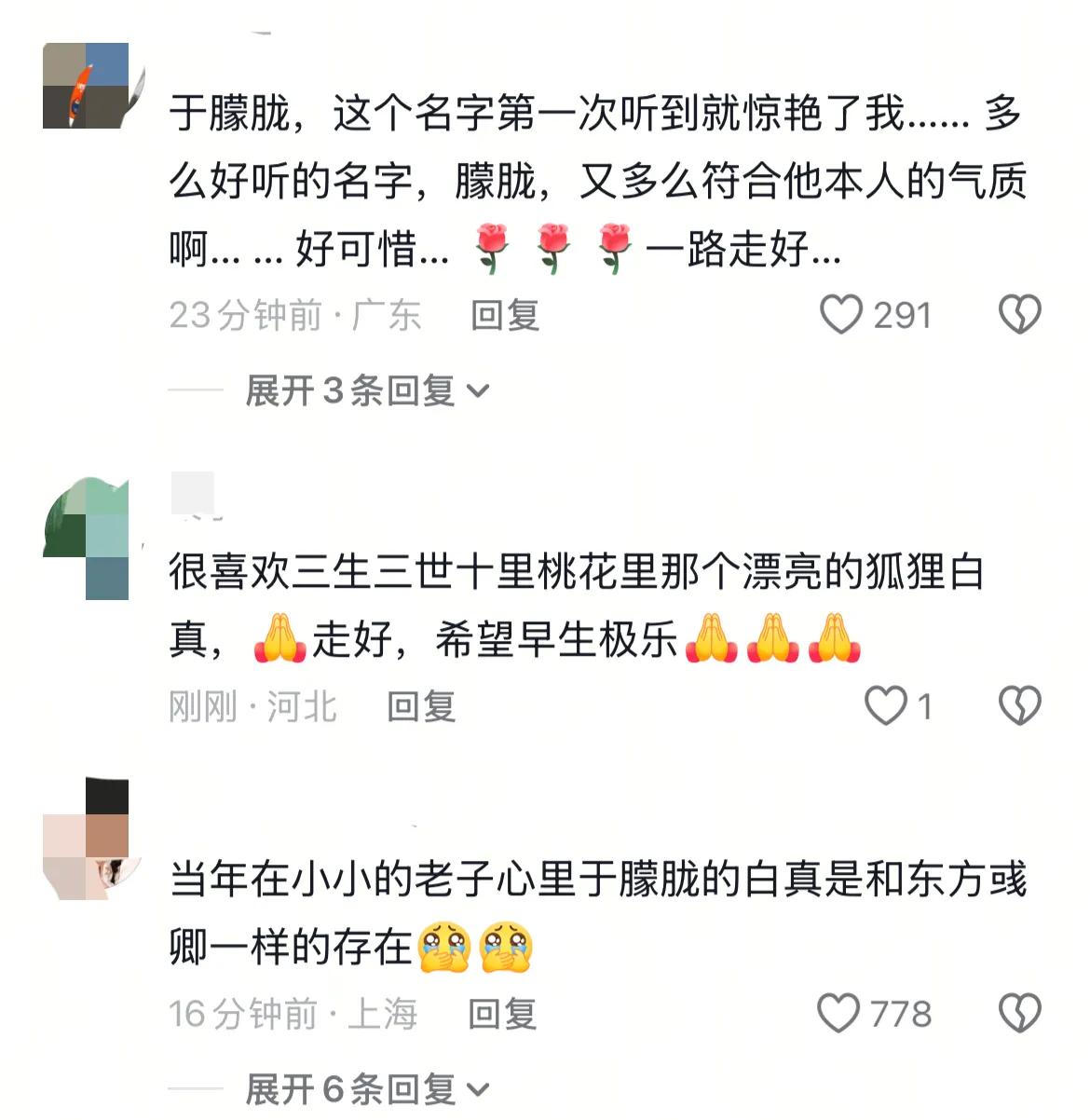This screenshot has width=1090, height=1120.
Task: Expand 展开6条回复 under the Shanghai comment
Action: [x=367, y=1088]
